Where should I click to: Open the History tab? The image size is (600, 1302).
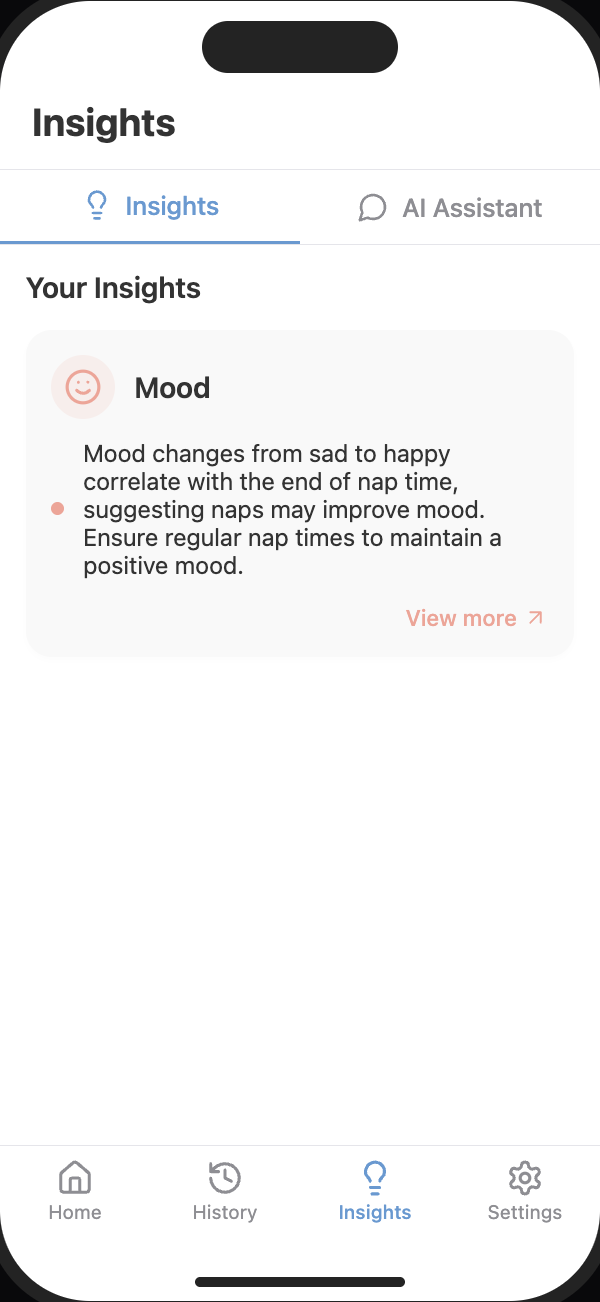(x=225, y=1191)
